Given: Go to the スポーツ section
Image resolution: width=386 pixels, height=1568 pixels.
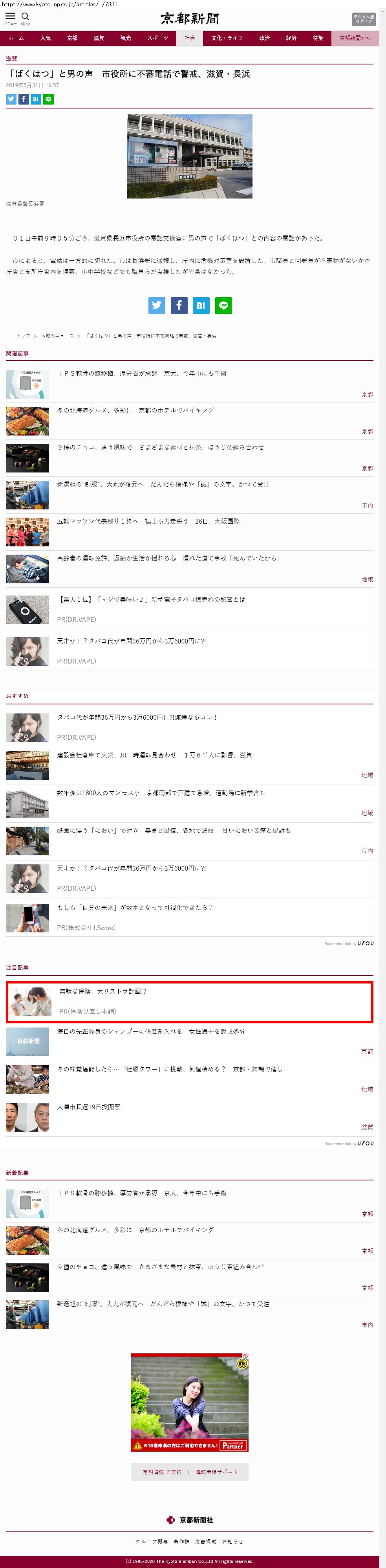Looking at the screenshot, I should pos(157,39).
